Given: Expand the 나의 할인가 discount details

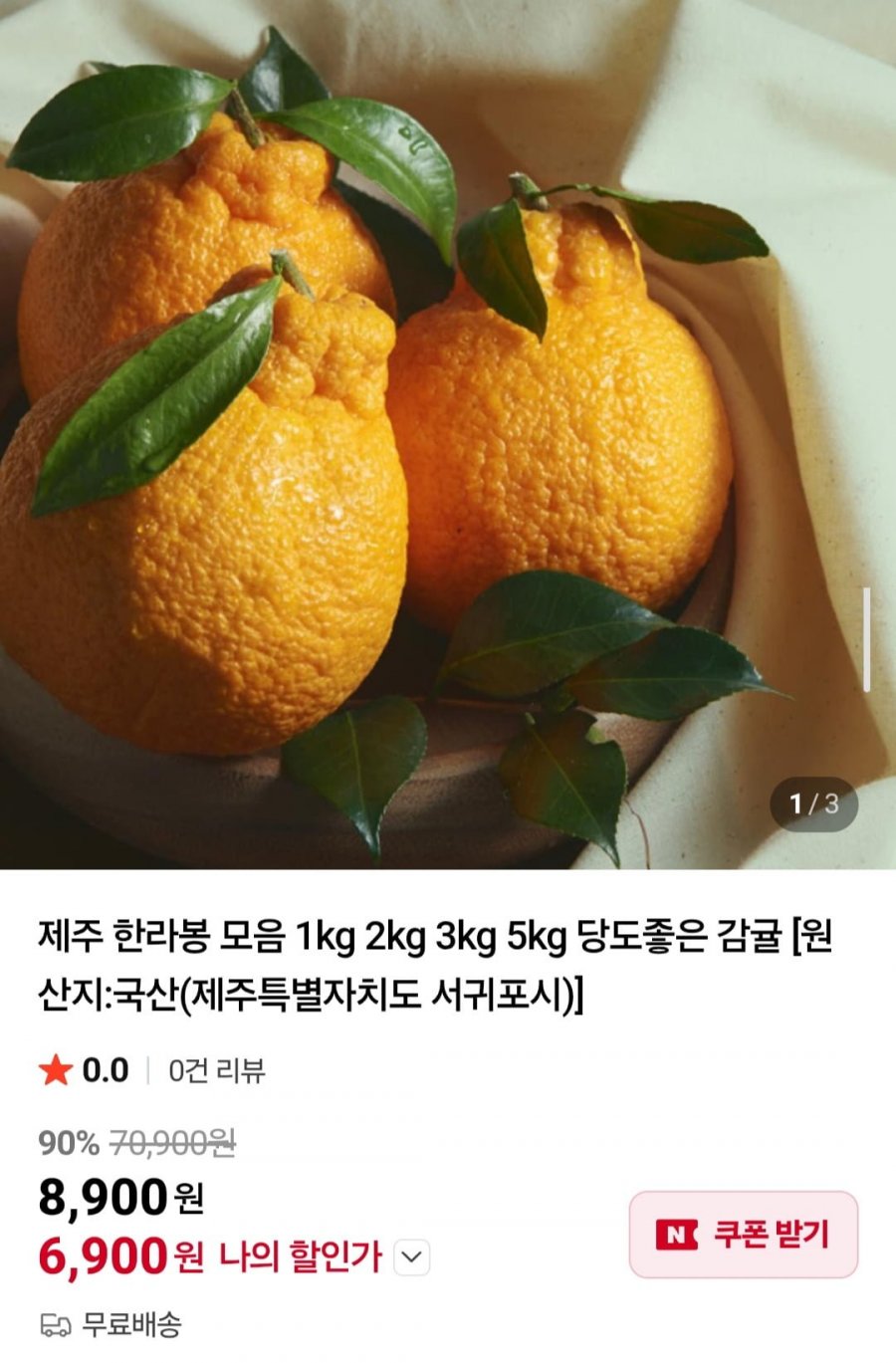Looking at the screenshot, I should coord(412,1257).
